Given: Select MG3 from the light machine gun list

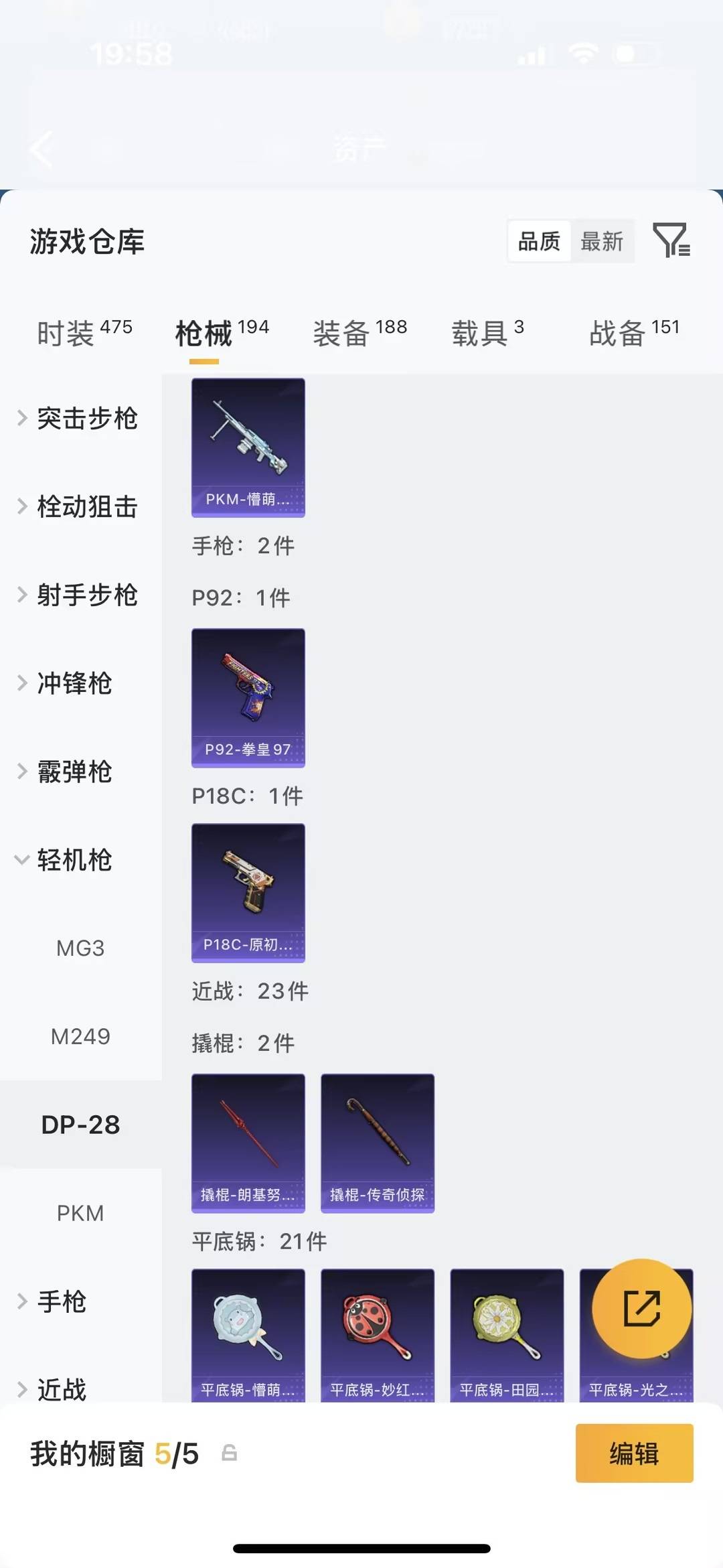Looking at the screenshot, I should point(80,947).
